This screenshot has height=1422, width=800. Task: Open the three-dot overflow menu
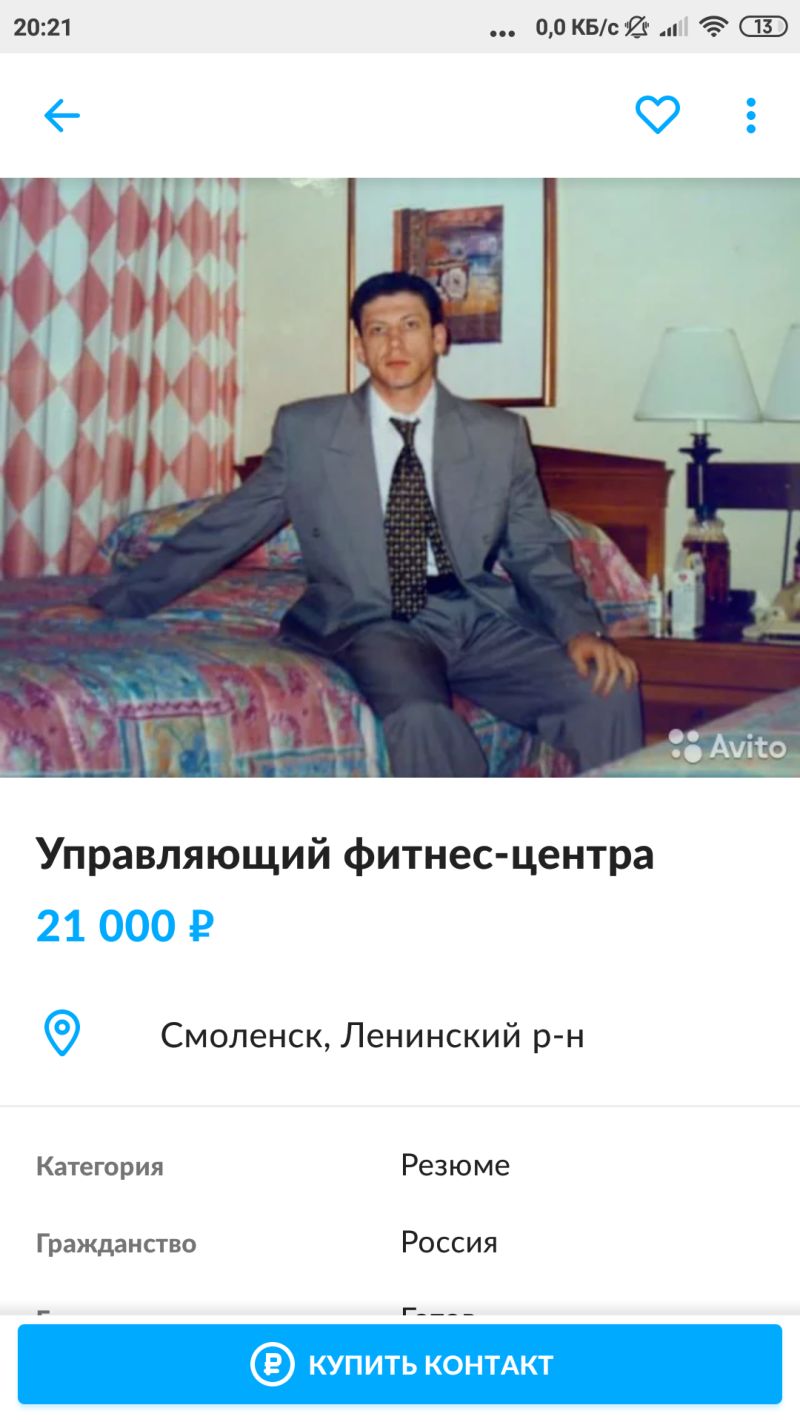[x=751, y=116]
